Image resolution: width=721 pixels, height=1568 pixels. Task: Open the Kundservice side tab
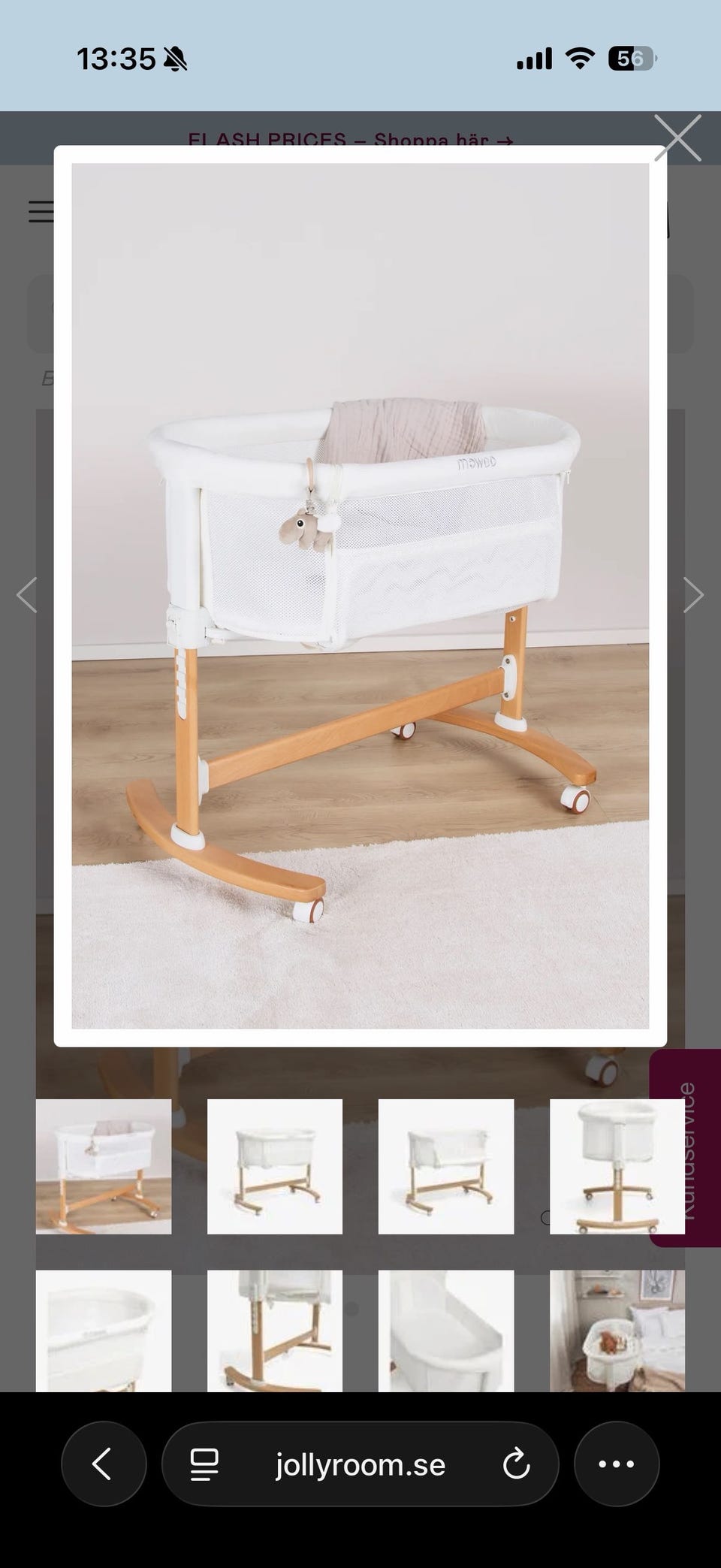(686, 1150)
